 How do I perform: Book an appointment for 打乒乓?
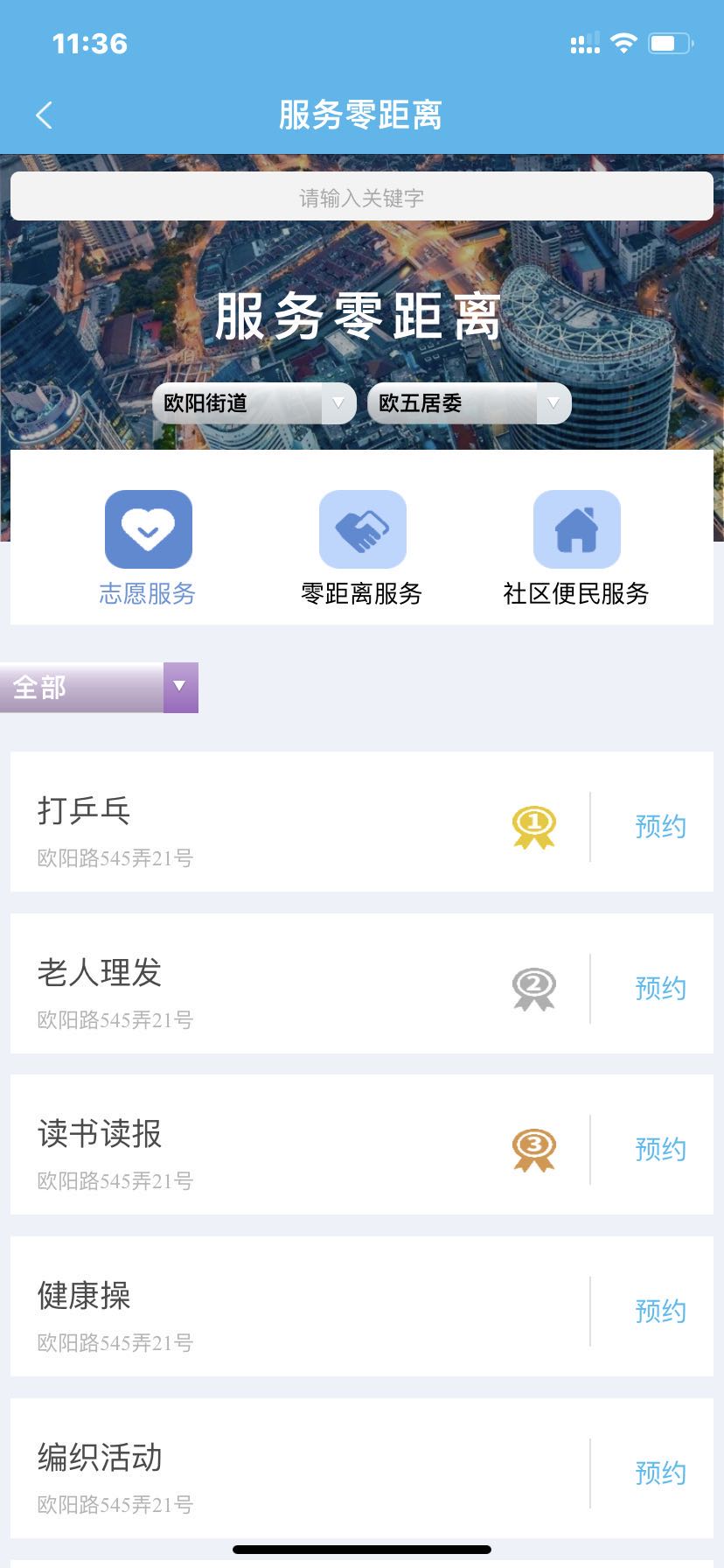pos(660,826)
